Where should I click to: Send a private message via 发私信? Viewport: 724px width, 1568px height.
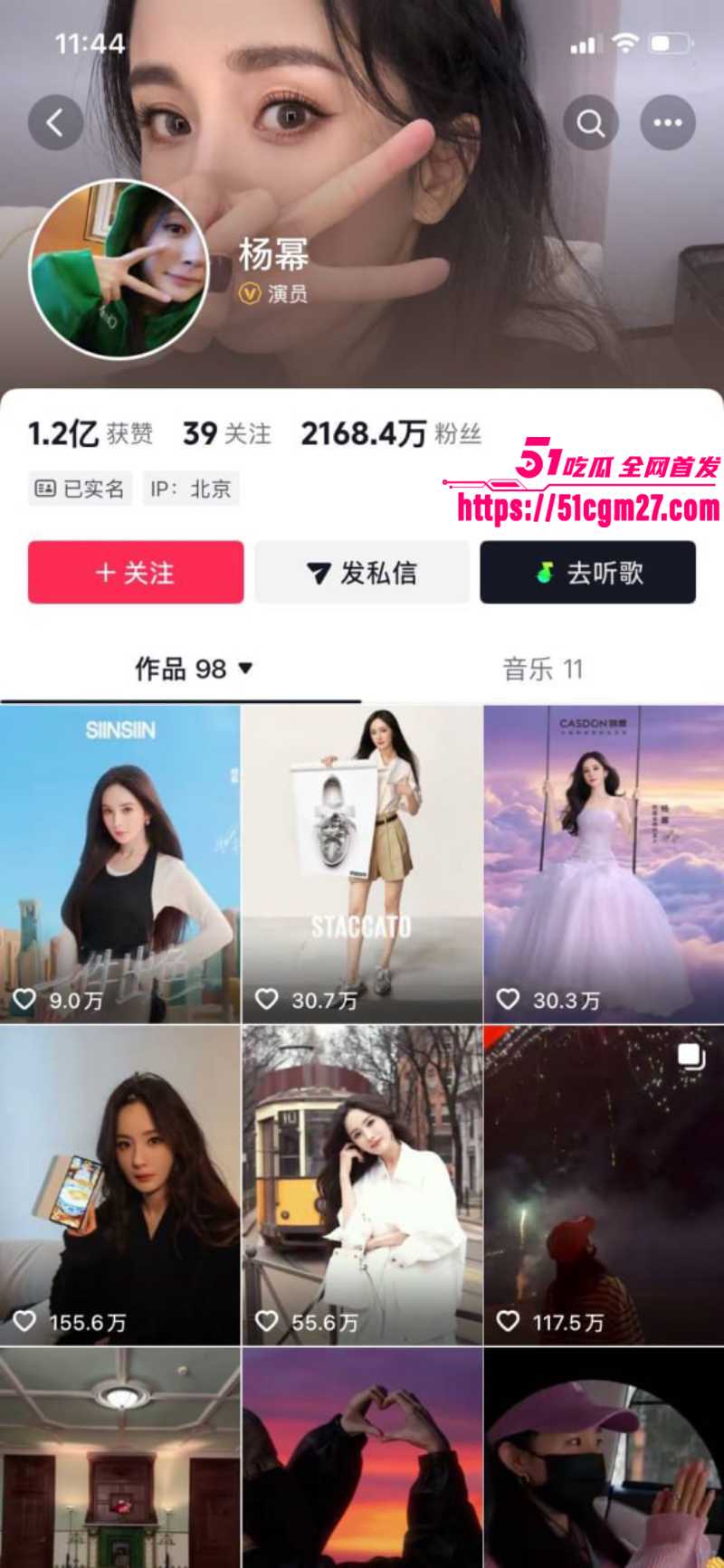(x=362, y=573)
